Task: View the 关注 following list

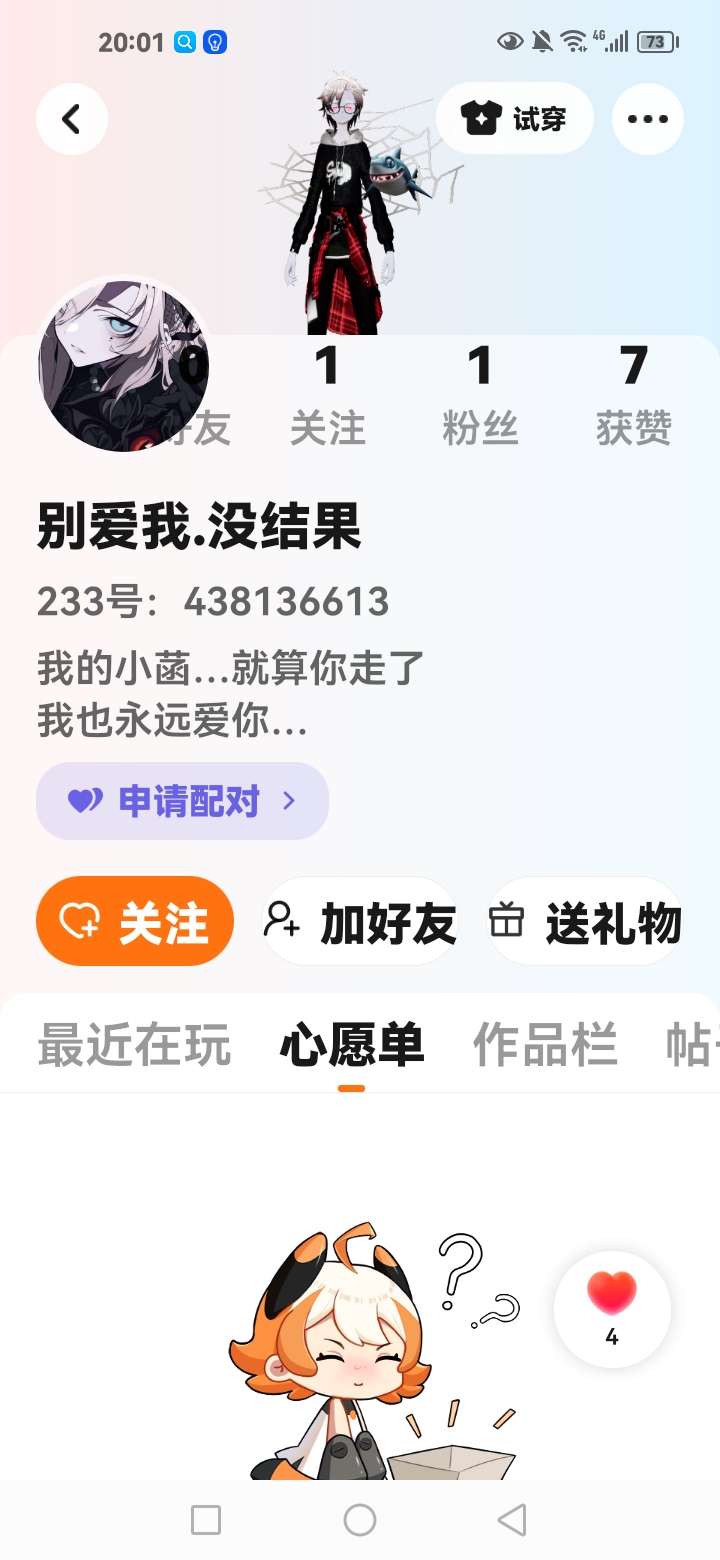Action: tap(327, 395)
